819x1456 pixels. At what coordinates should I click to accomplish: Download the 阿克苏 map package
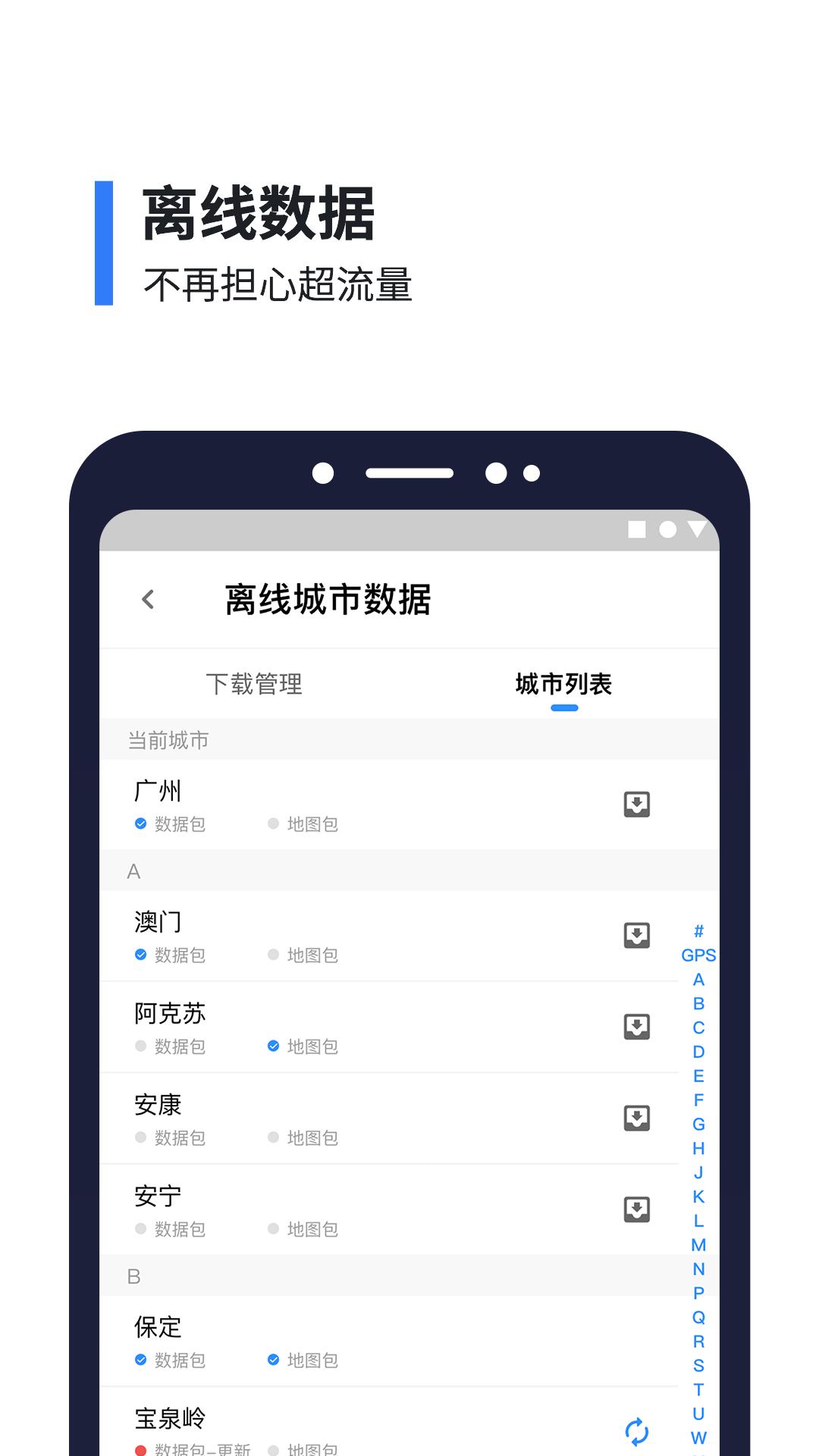pyautogui.click(x=637, y=1027)
